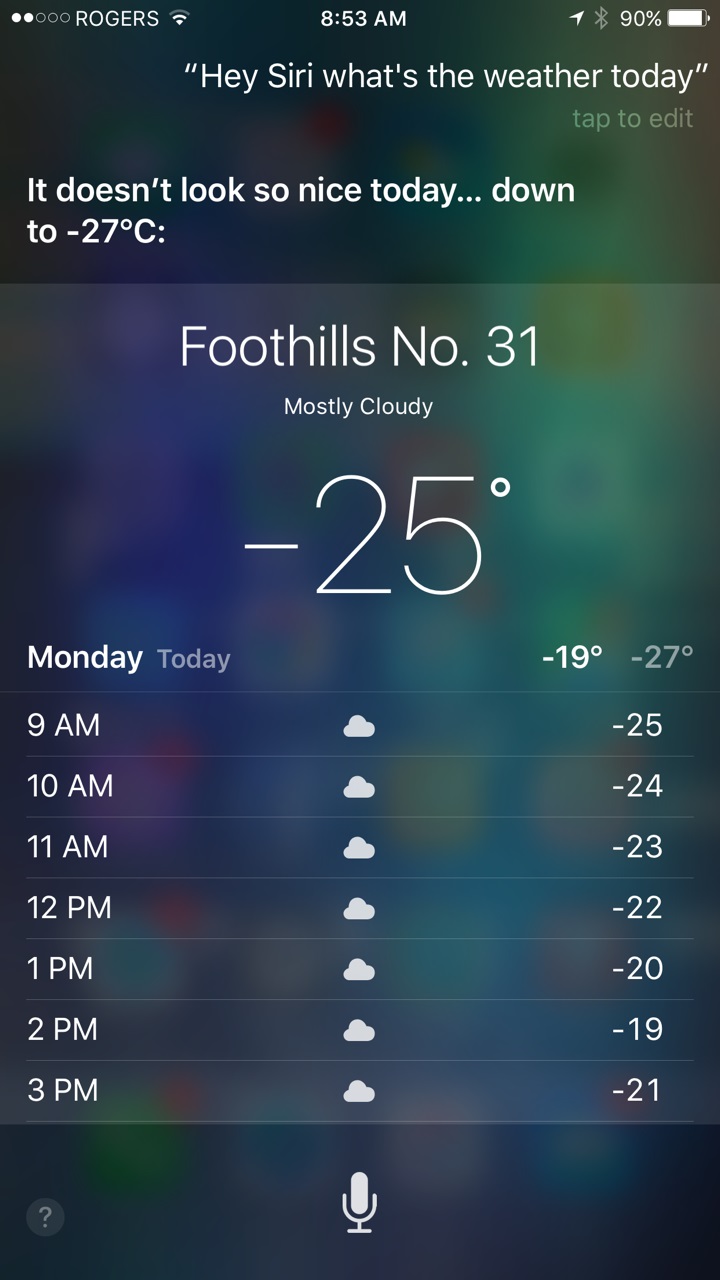Open the Foothills No. 31 weather card
This screenshot has width=720, height=1280.
(x=360, y=347)
